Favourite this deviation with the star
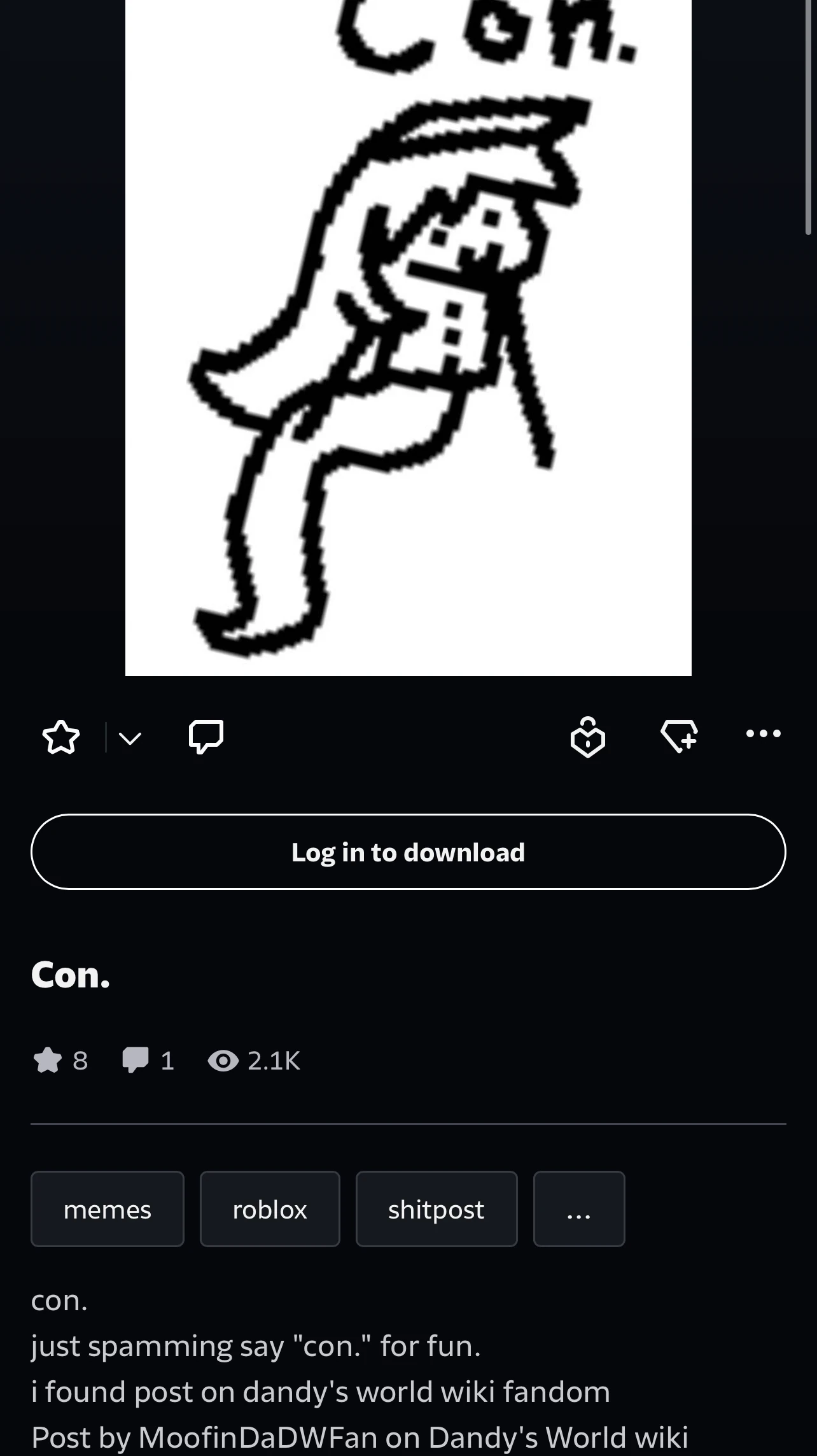The height and width of the screenshot is (1456, 817). [61, 737]
